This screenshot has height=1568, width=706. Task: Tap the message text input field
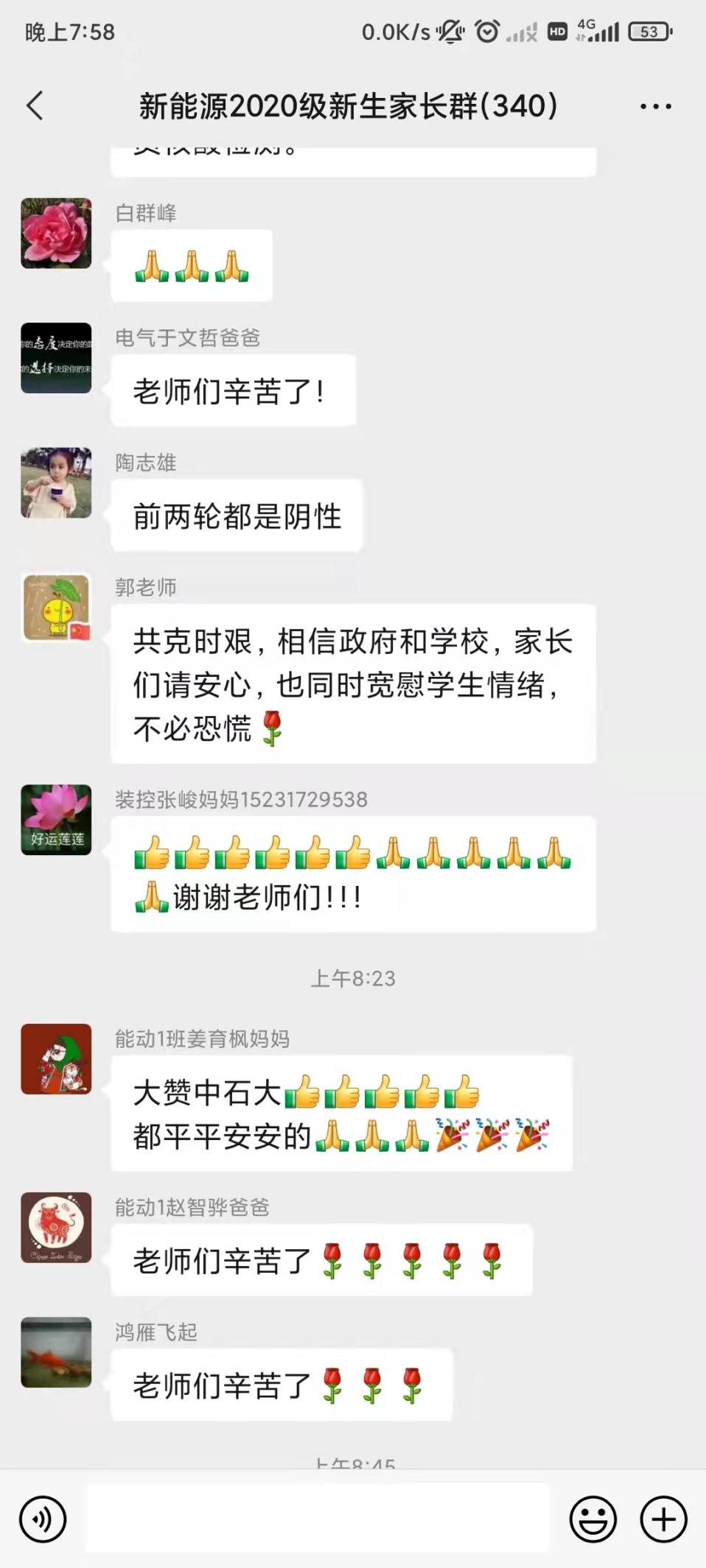[x=317, y=1519]
